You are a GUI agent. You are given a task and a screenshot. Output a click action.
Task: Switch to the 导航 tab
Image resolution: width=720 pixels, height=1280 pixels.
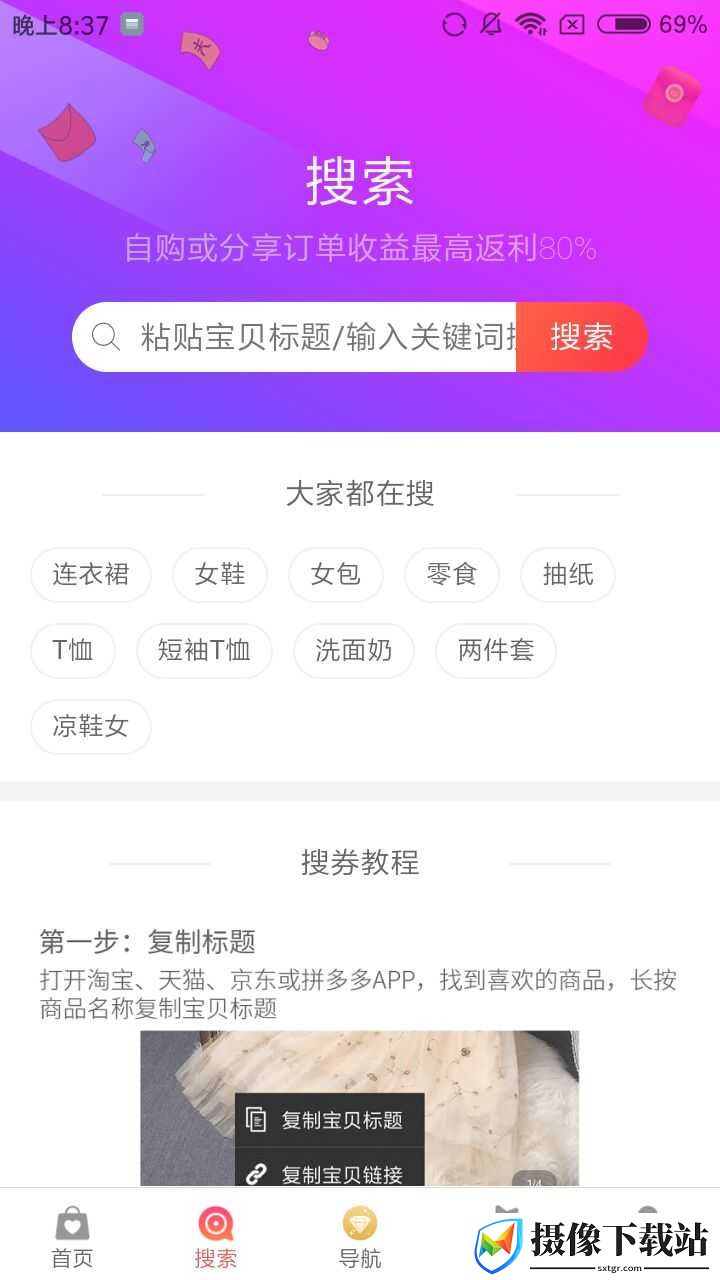(360, 1236)
